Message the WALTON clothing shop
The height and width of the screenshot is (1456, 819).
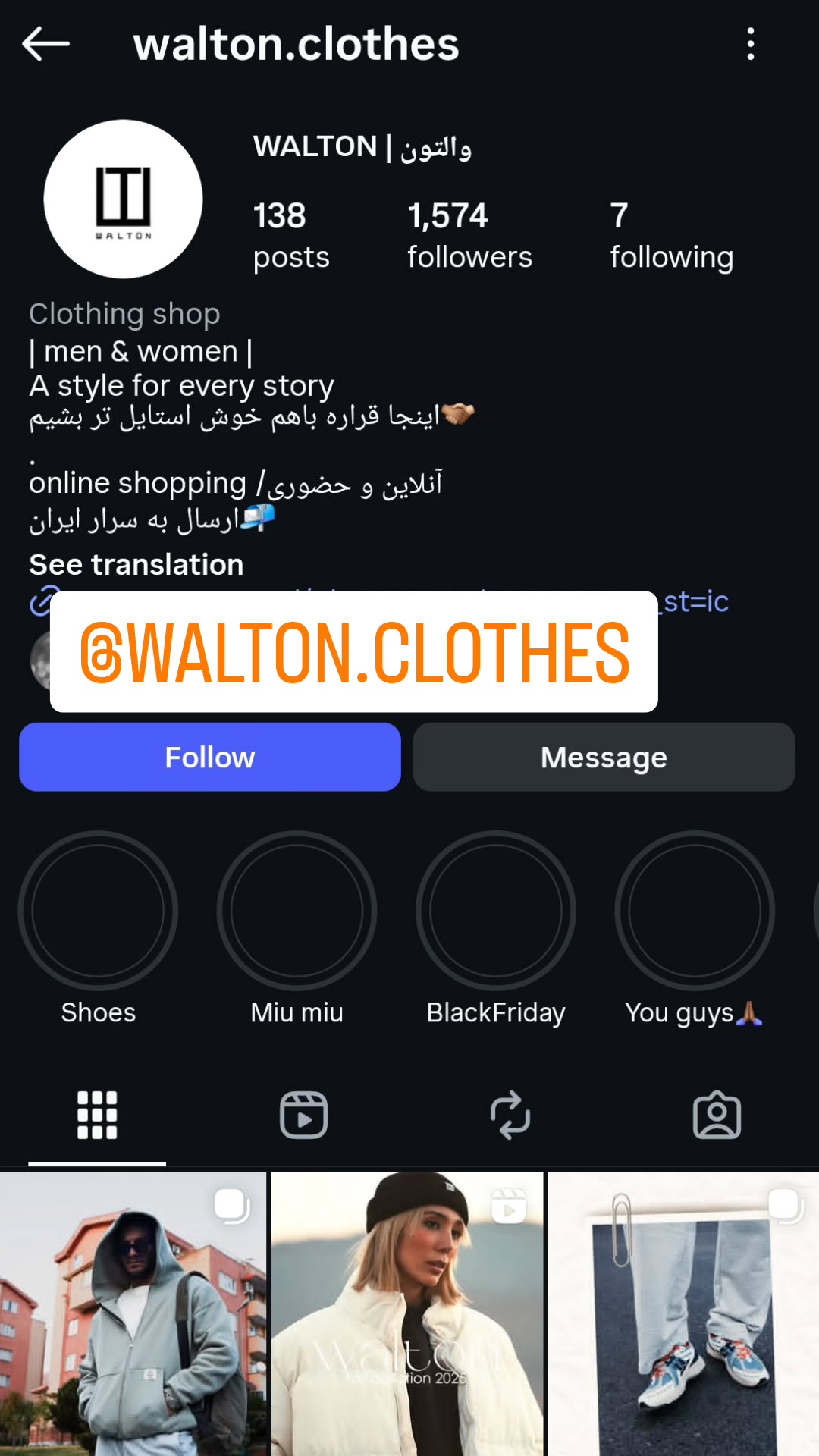point(604,757)
